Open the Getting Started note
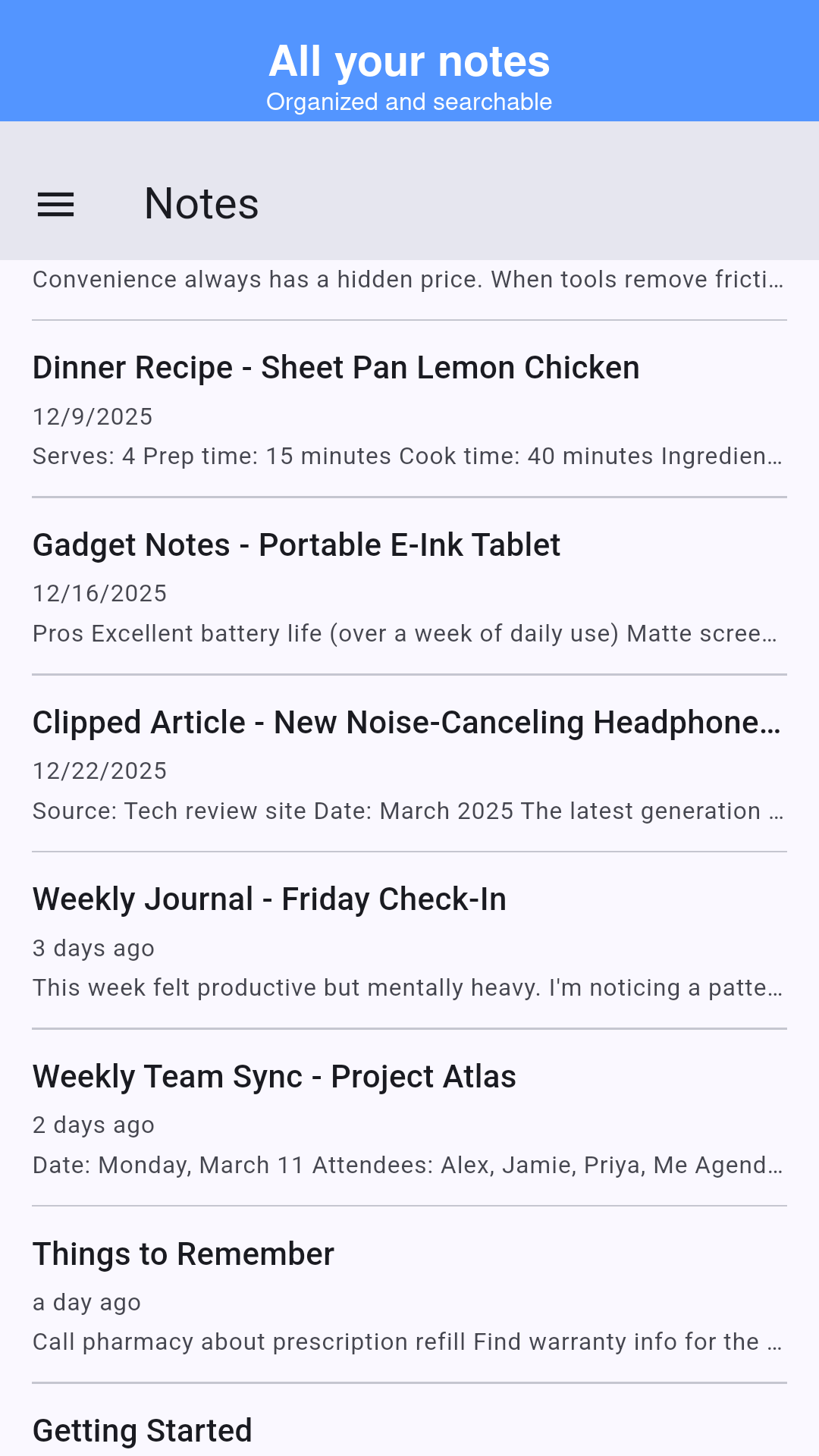 (142, 1429)
